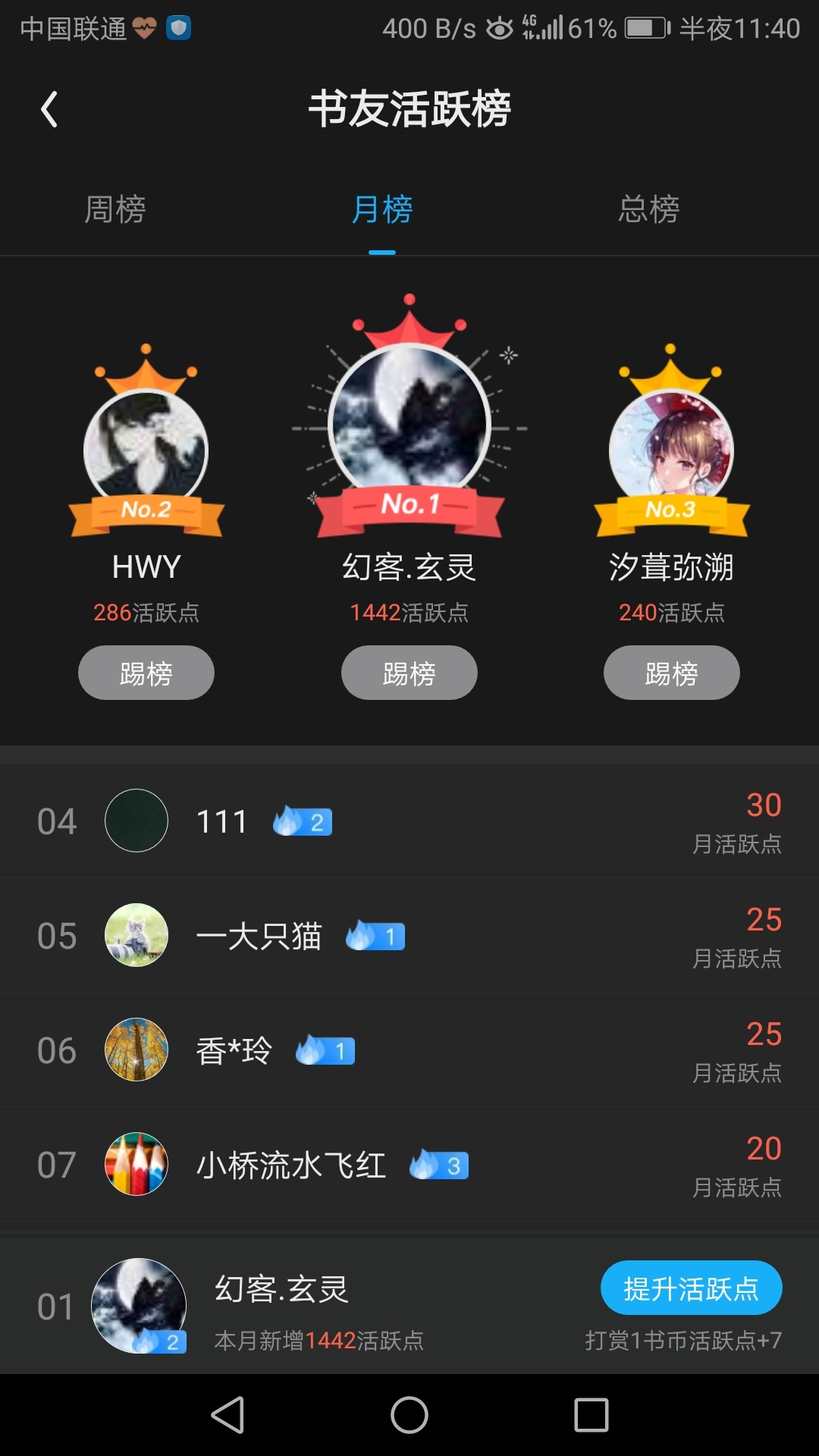
Task: Select the 月榜 monthly tab
Action: point(382,209)
